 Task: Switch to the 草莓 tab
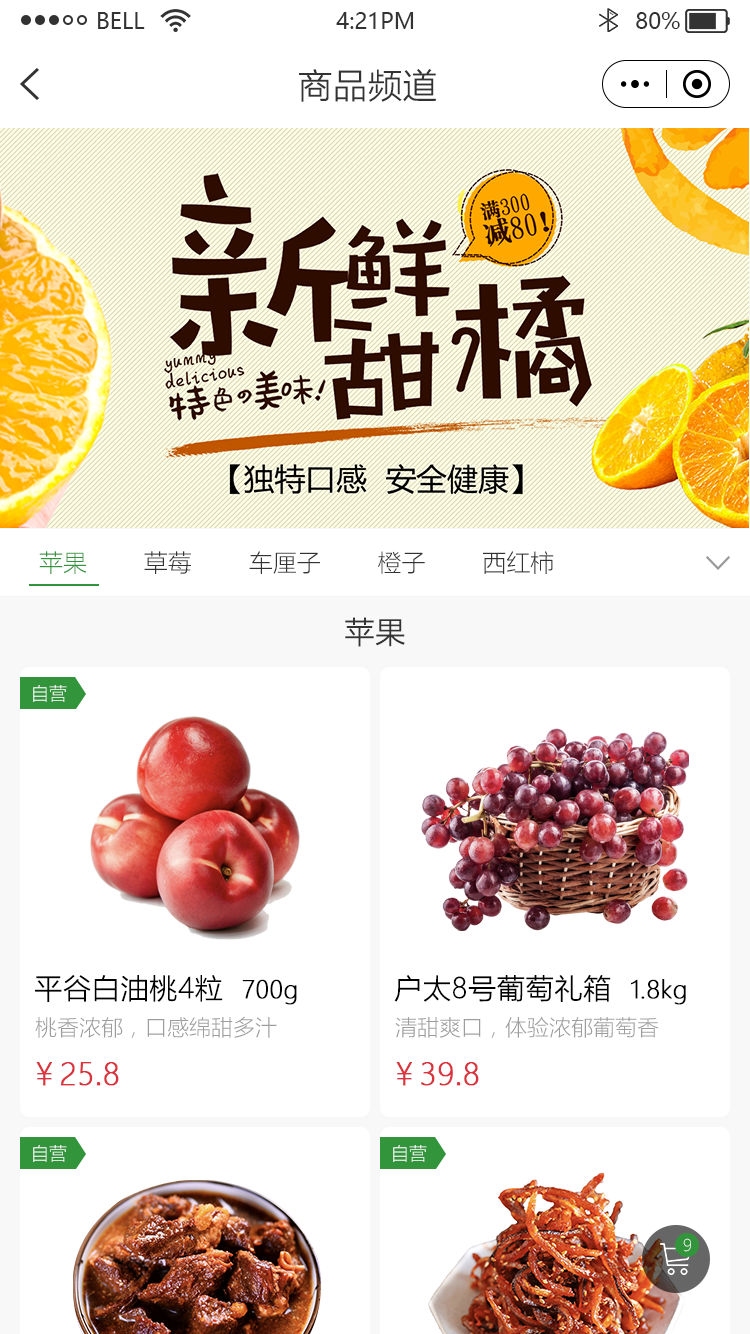pos(167,563)
